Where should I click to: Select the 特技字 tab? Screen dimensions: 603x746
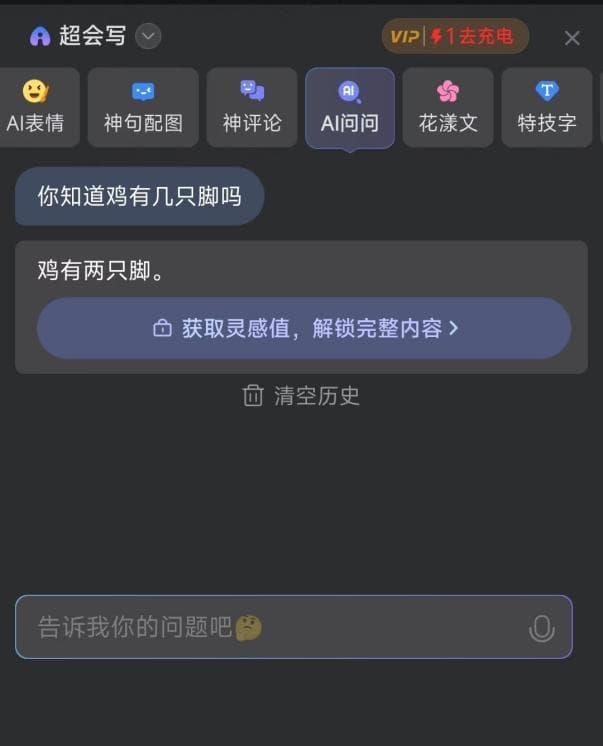click(x=546, y=108)
